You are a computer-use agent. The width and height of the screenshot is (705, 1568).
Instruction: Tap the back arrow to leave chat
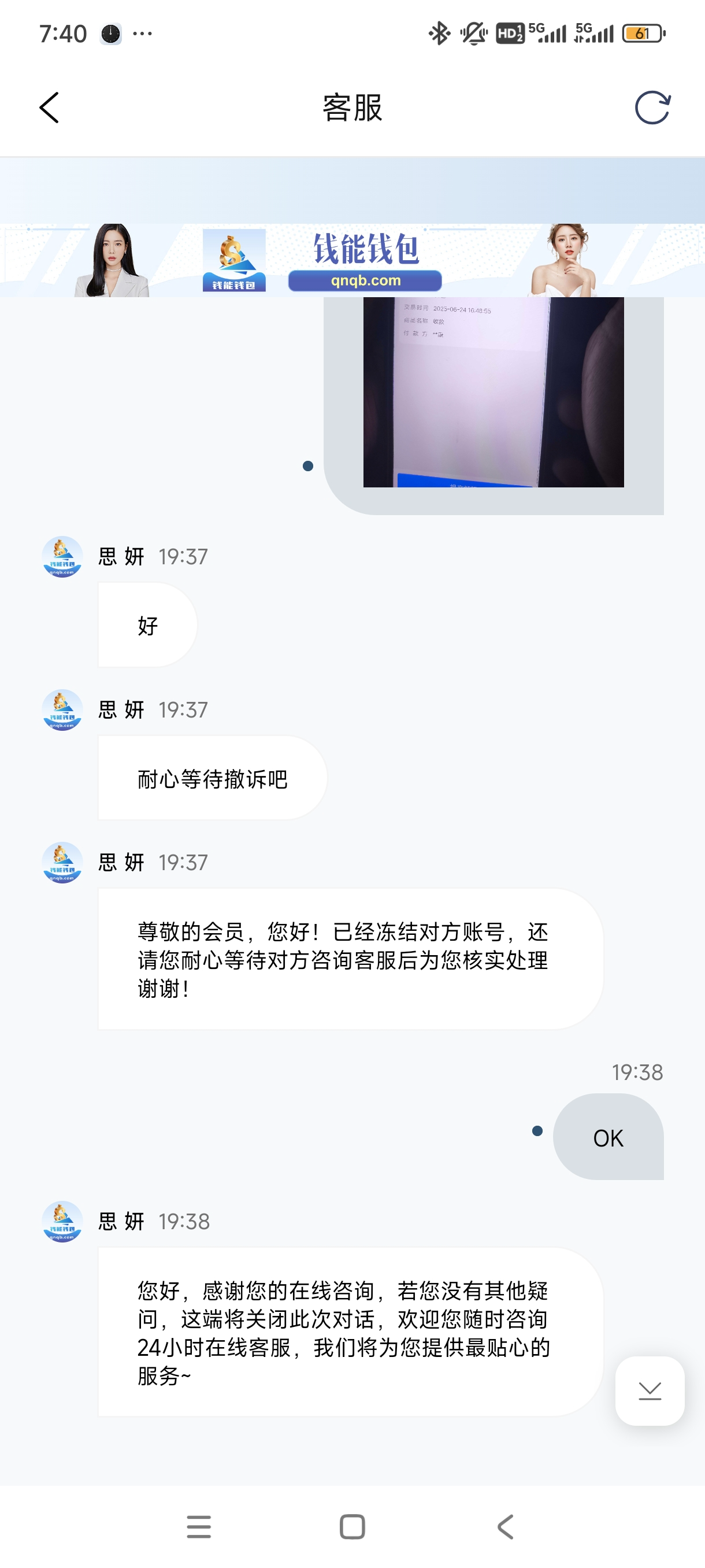(50, 108)
